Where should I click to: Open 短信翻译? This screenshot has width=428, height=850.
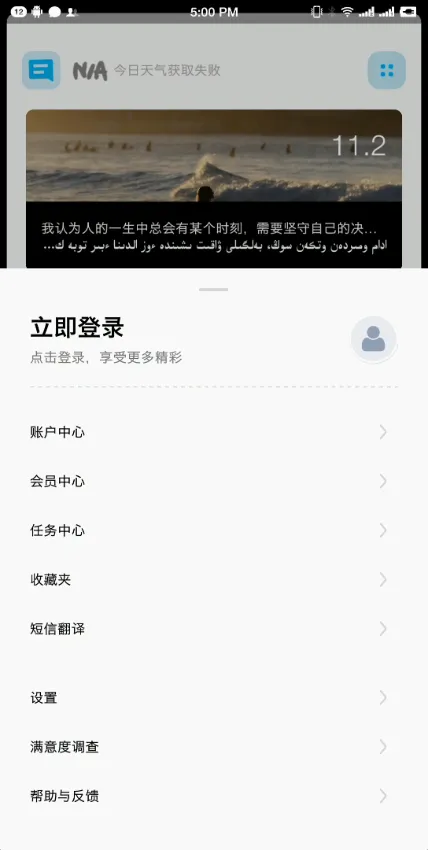point(214,629)
